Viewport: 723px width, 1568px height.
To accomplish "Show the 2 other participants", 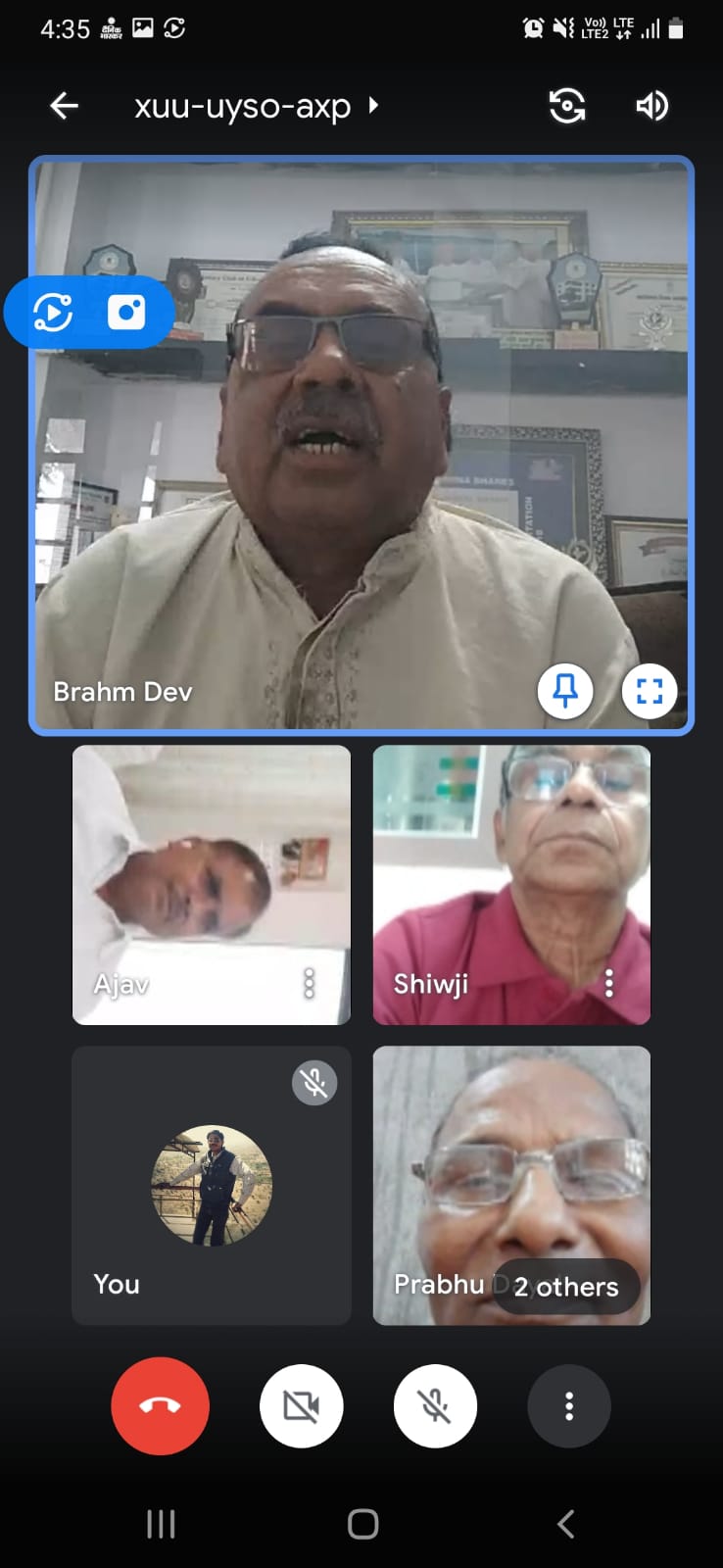I will pos(566,1287).
